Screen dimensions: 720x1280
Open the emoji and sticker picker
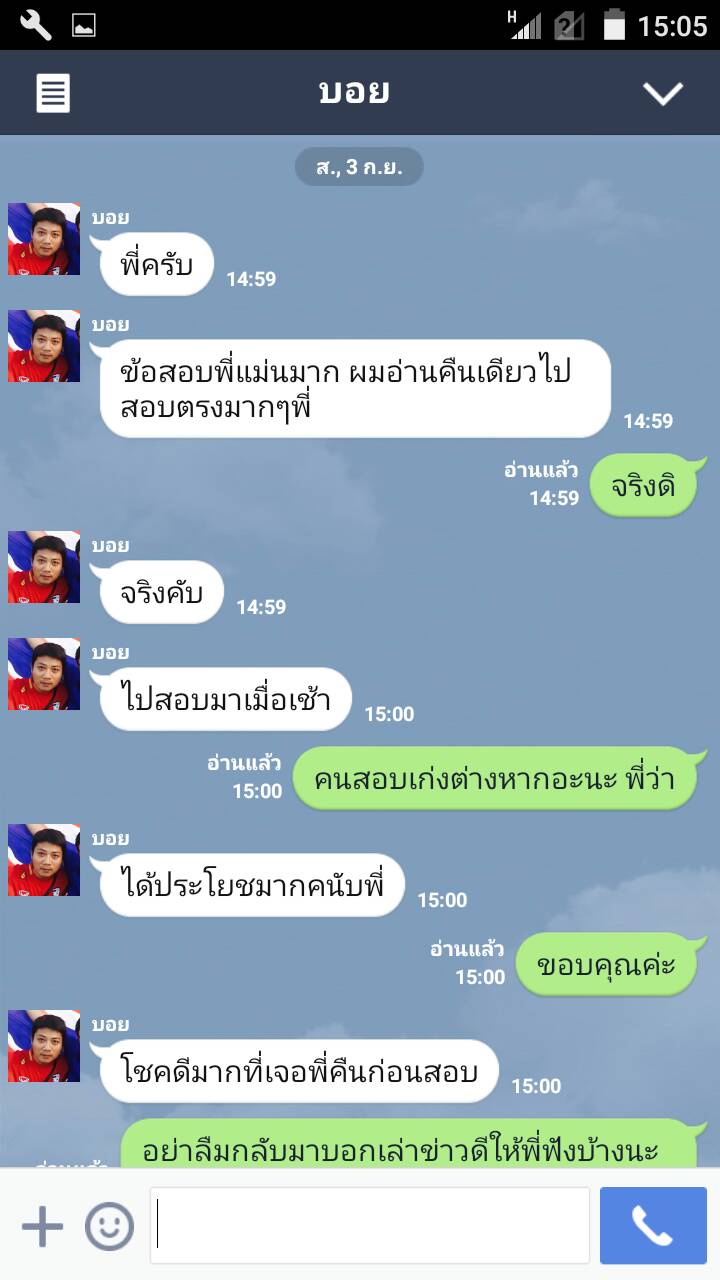point(109,1226)
